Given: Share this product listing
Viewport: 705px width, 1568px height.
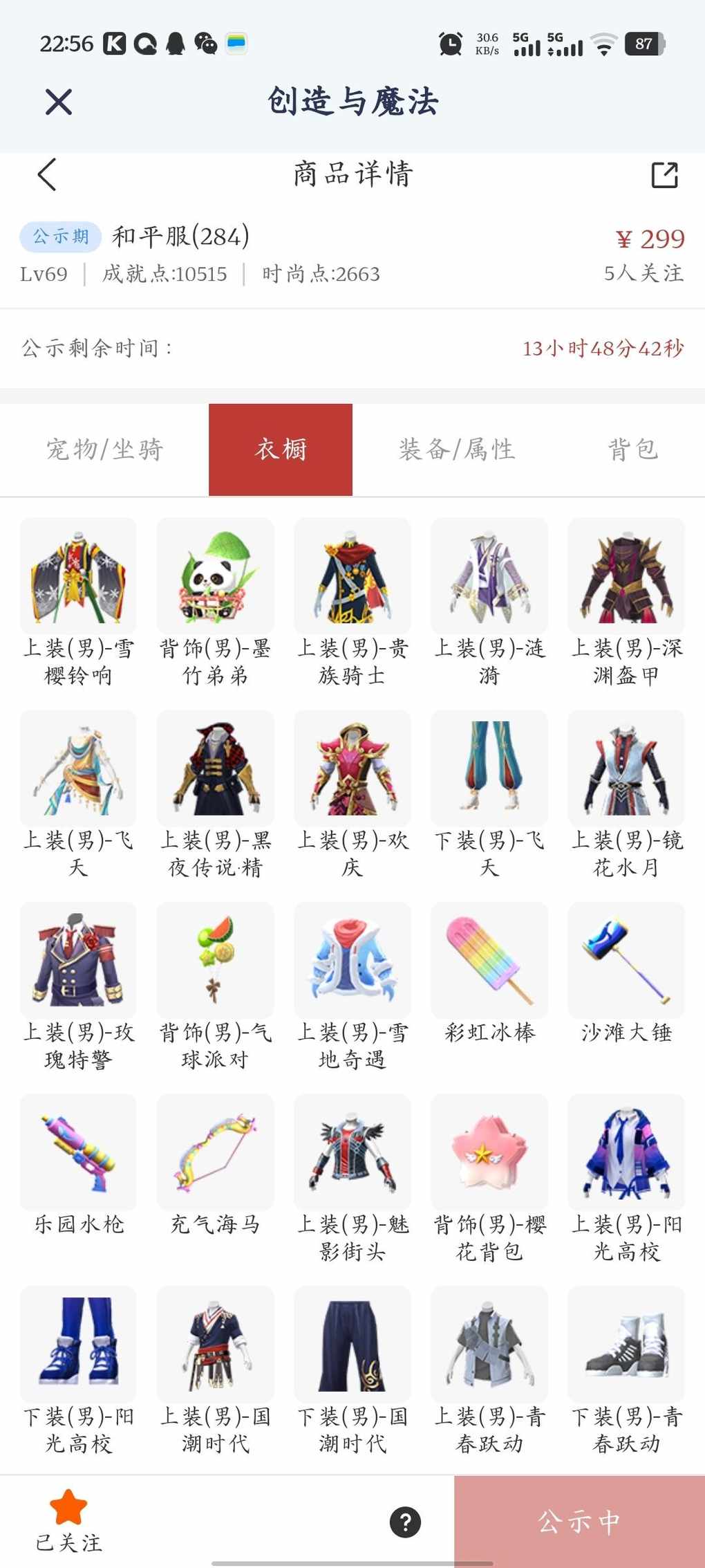Looking at the screenshot, I should coord(664,175).
